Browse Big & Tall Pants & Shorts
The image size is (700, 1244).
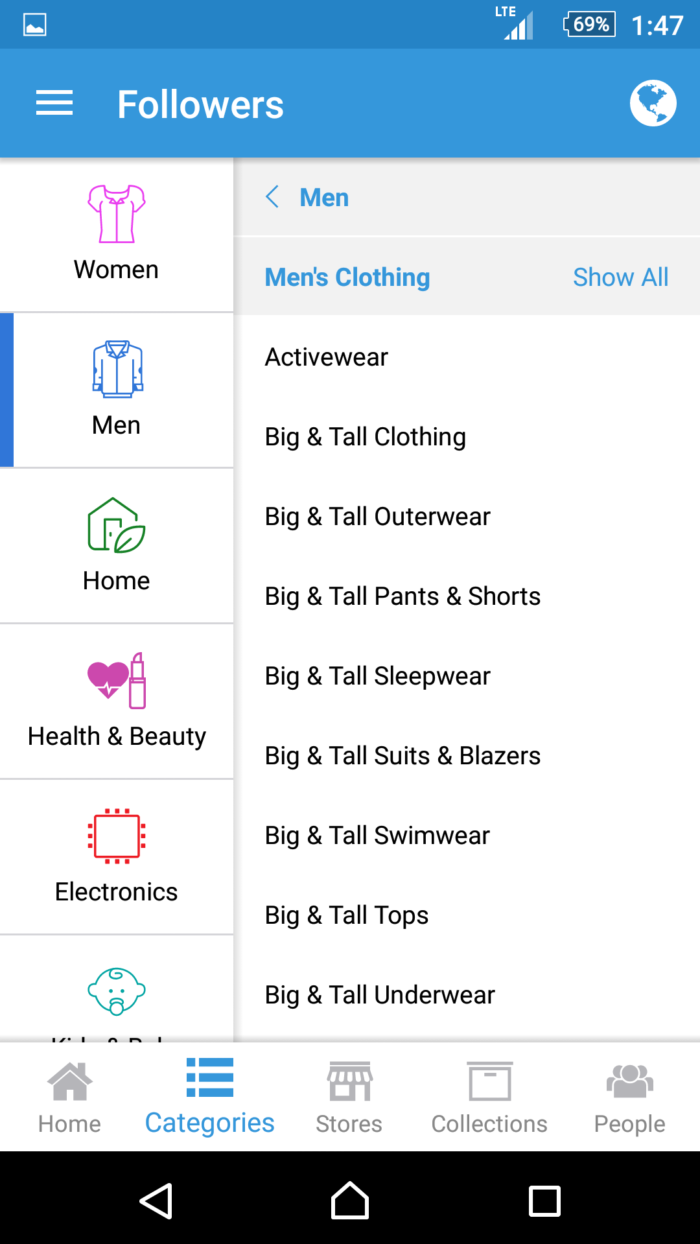467,596
